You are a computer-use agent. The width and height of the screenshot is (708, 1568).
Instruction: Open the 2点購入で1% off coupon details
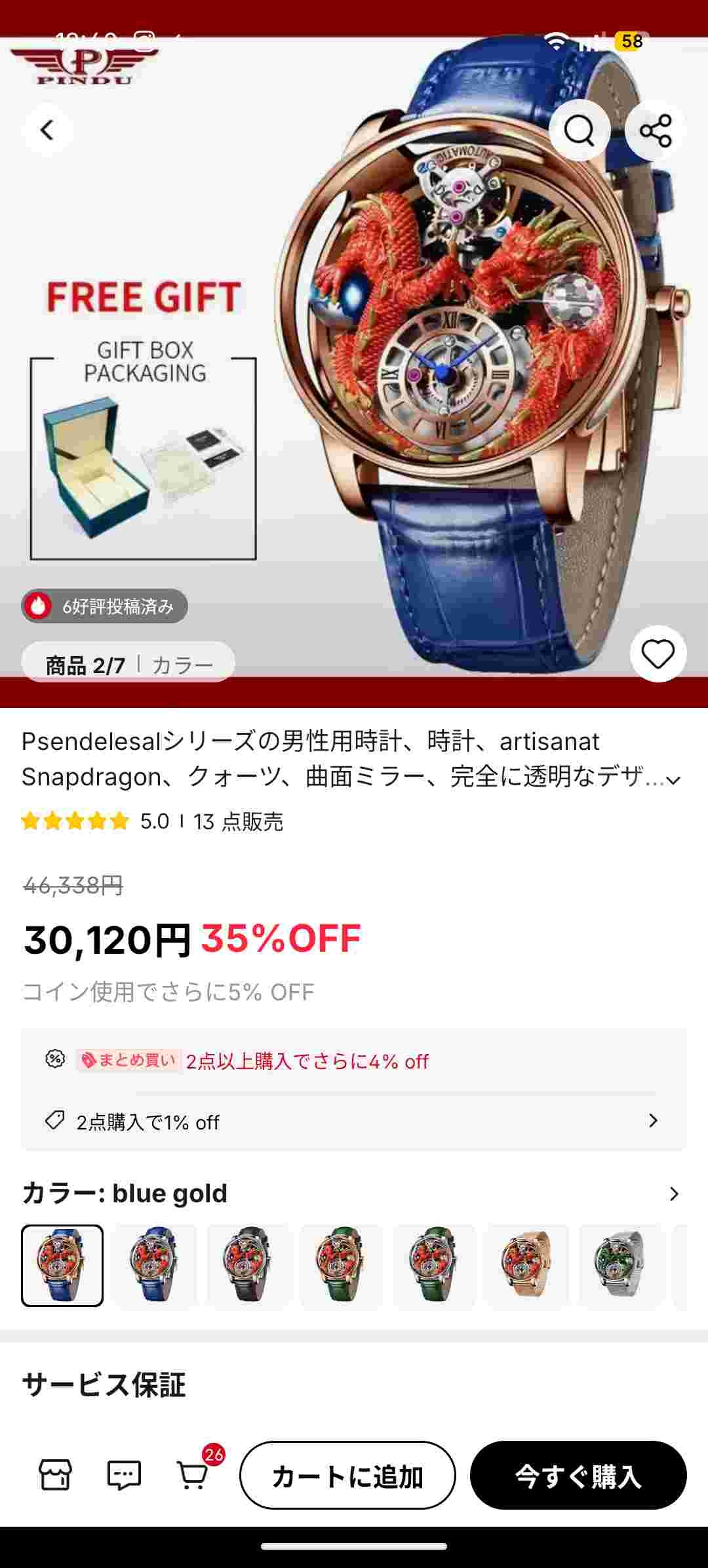point(354,1122)
